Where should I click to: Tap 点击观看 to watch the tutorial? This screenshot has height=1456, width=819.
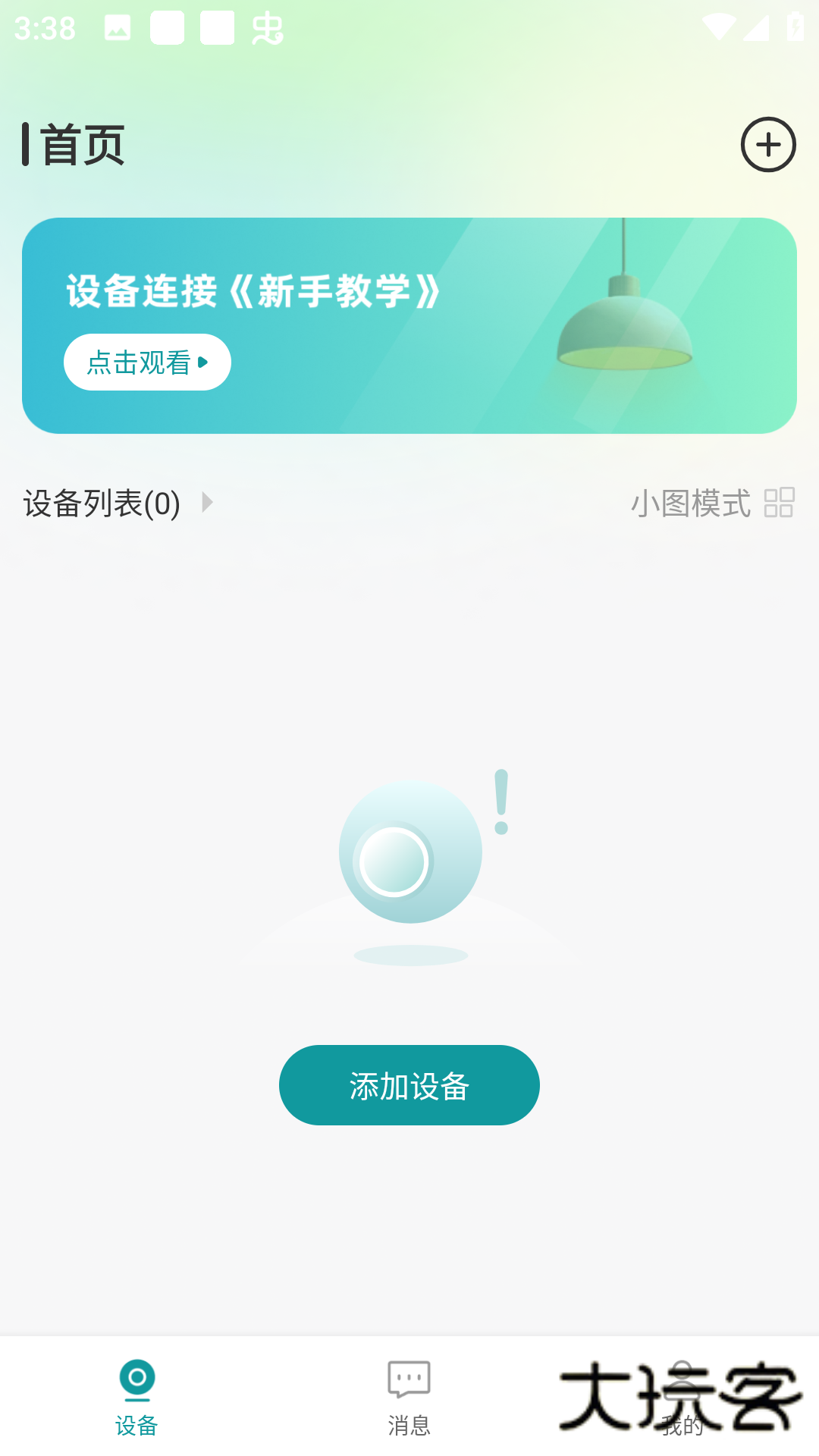(x=147, y=362)
